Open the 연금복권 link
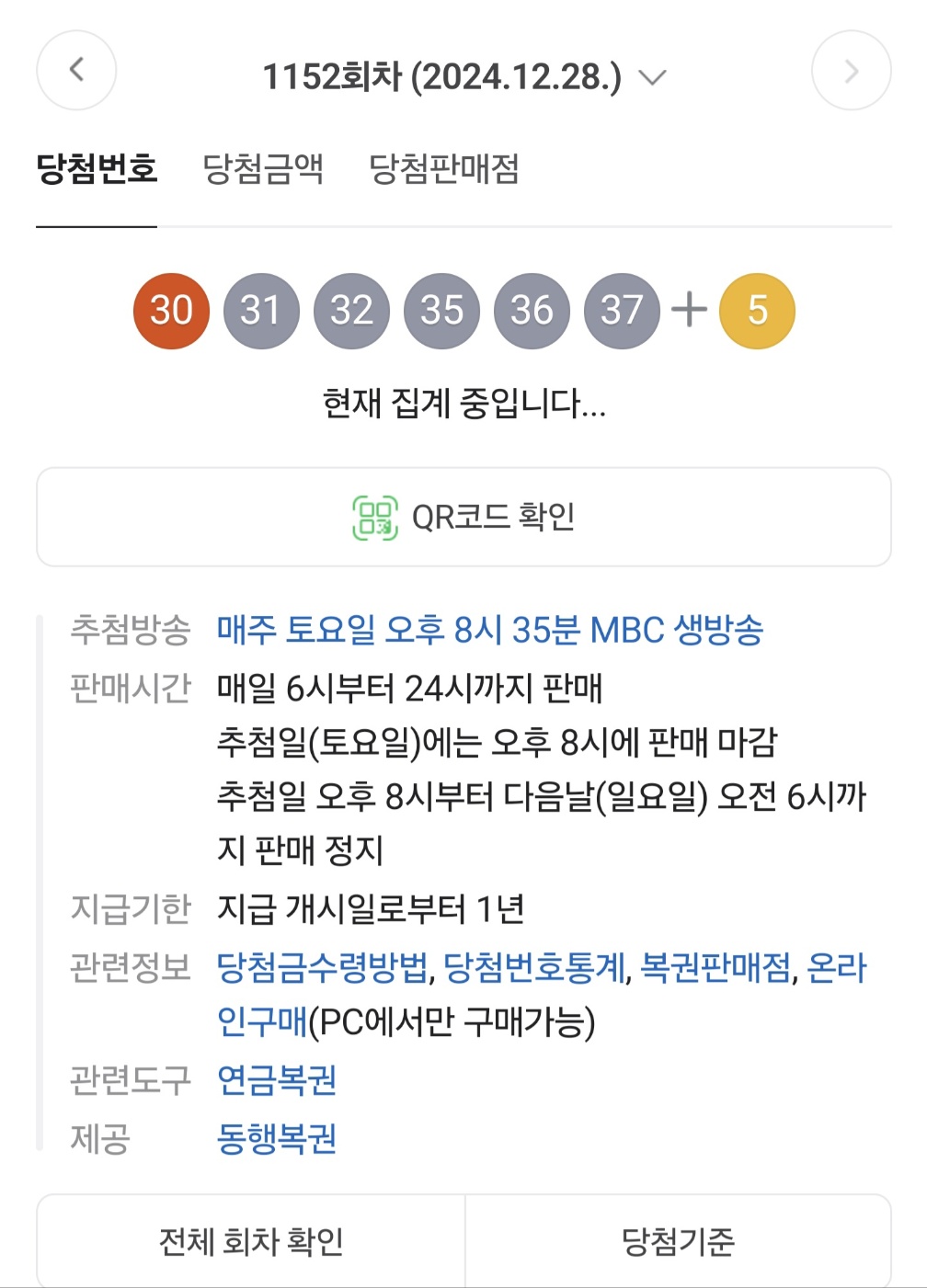 277,1080
